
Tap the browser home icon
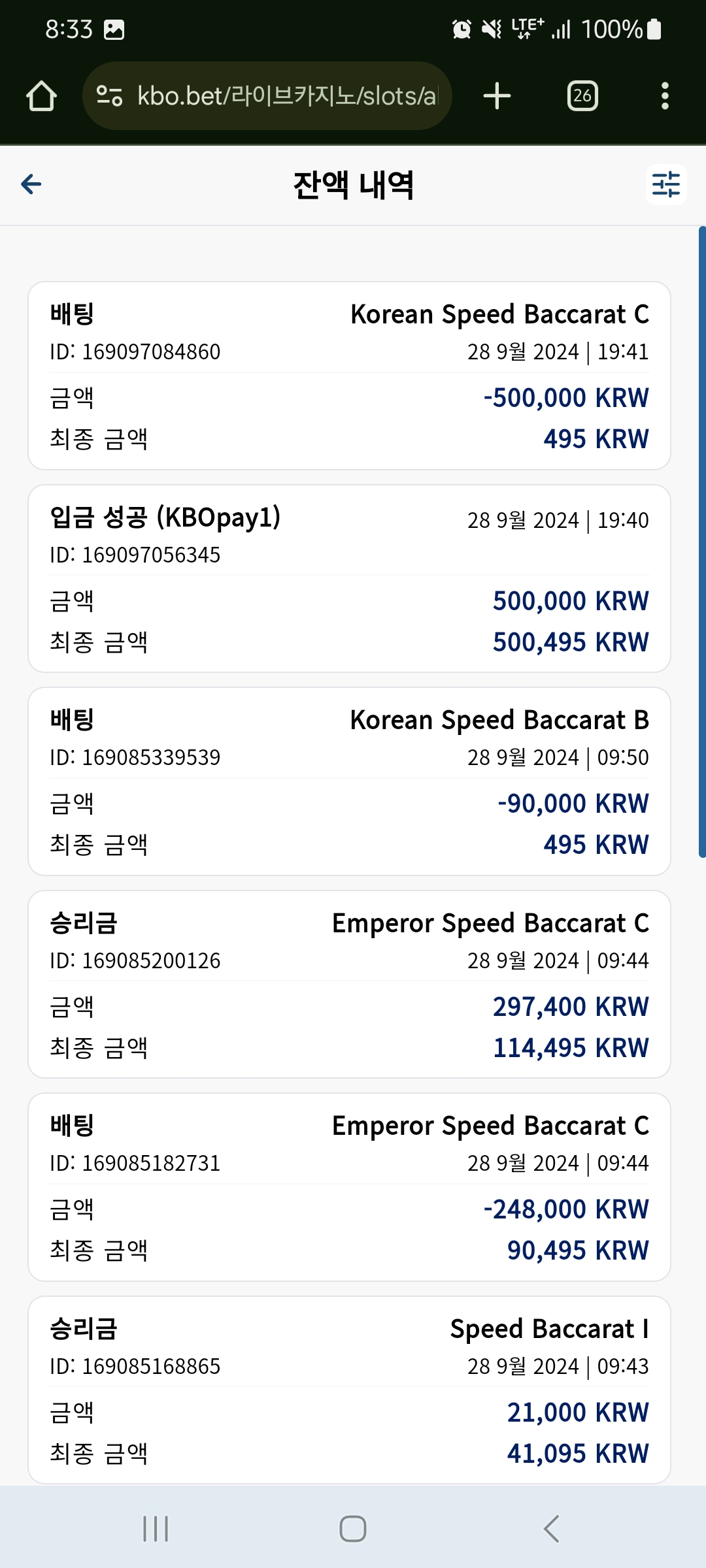(41, 96)
